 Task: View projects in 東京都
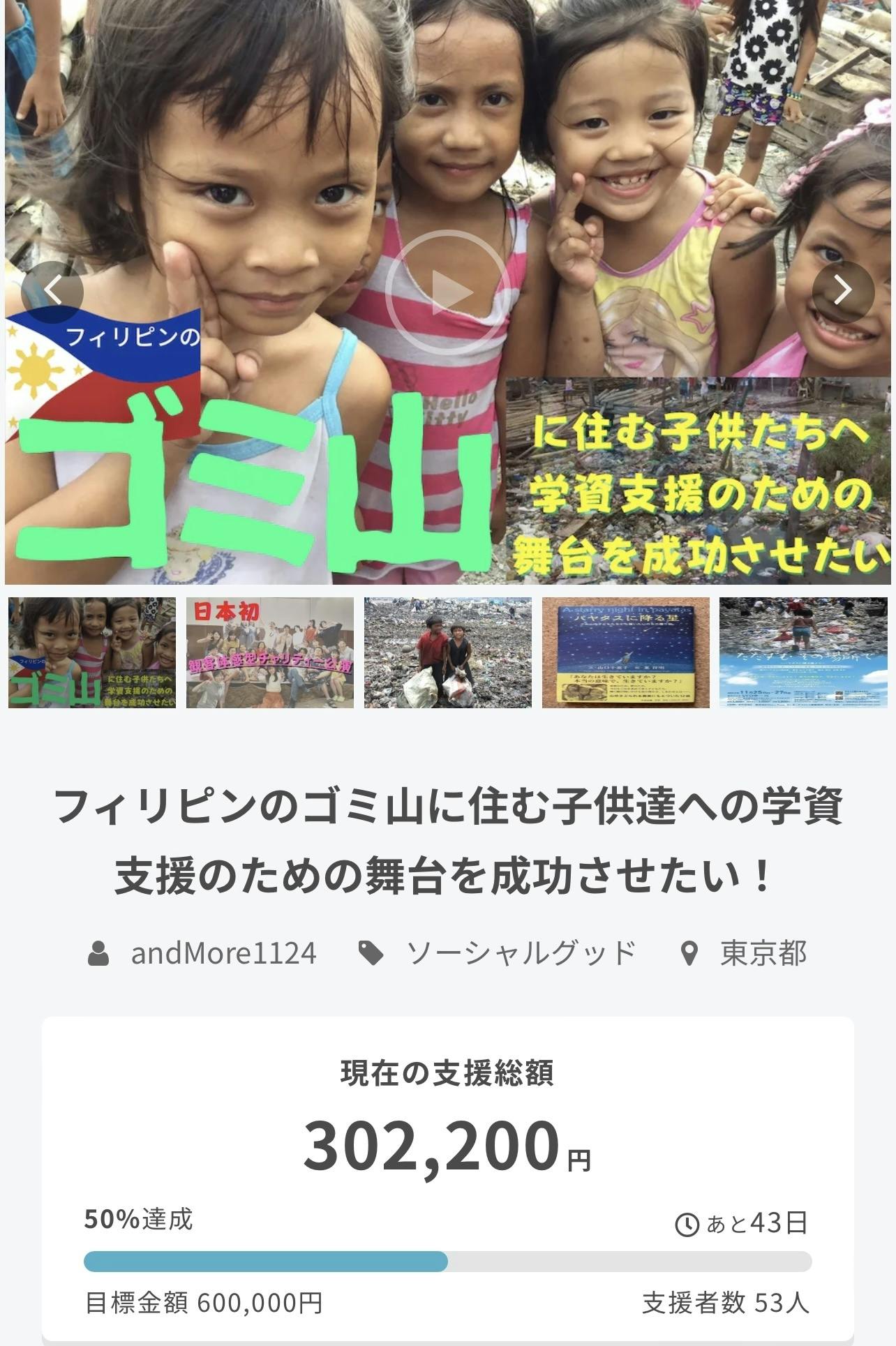click(x=763, y=953)
